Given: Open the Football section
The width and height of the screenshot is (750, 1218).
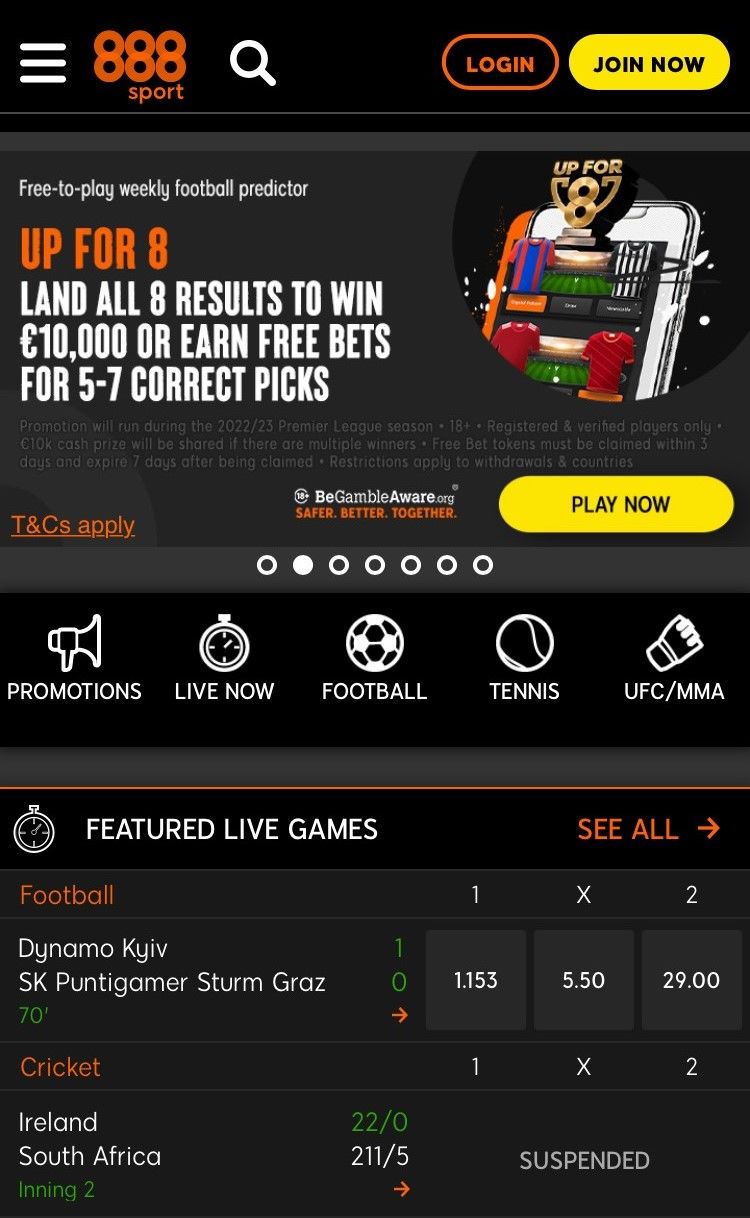Looking at the screenshot, I should point(374,658).
